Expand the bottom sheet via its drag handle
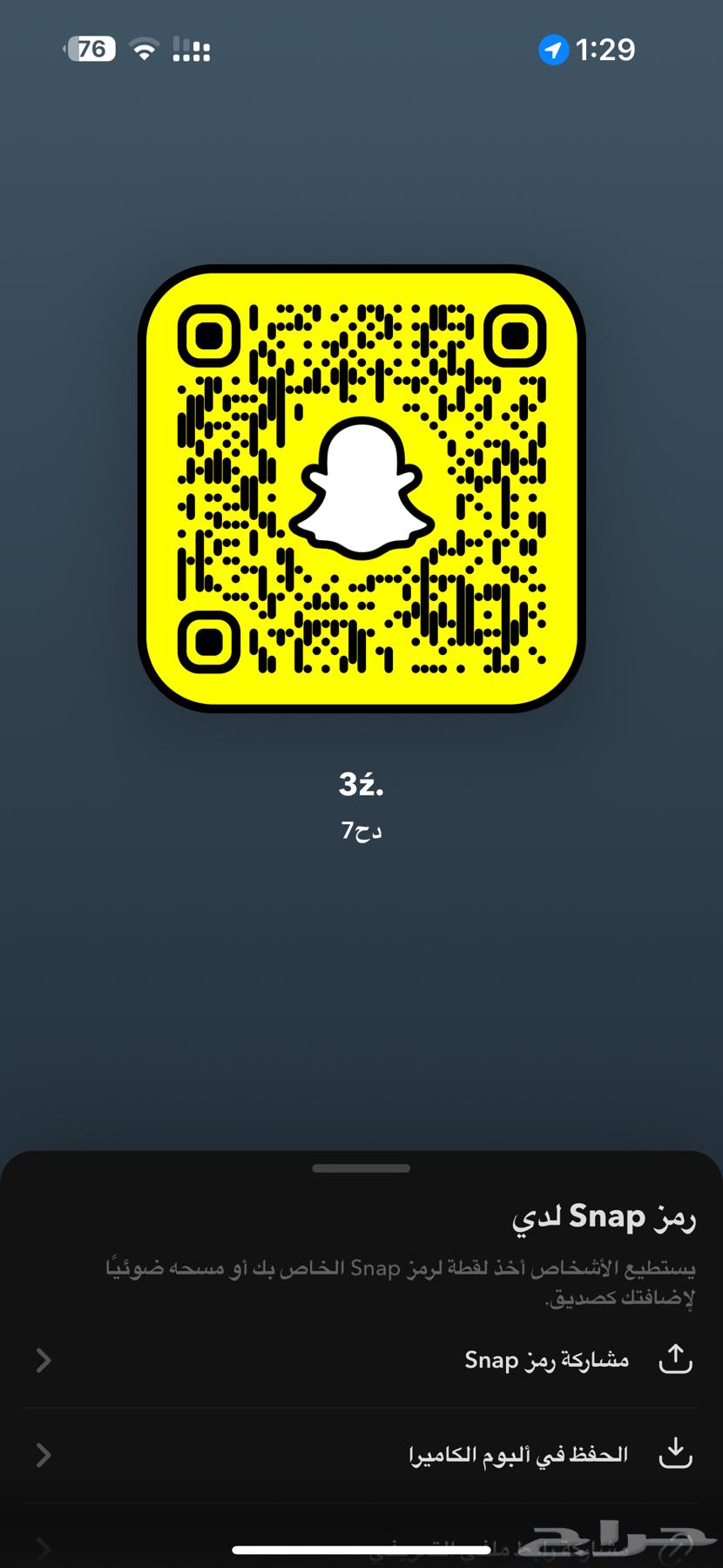 pos(361,1168)
